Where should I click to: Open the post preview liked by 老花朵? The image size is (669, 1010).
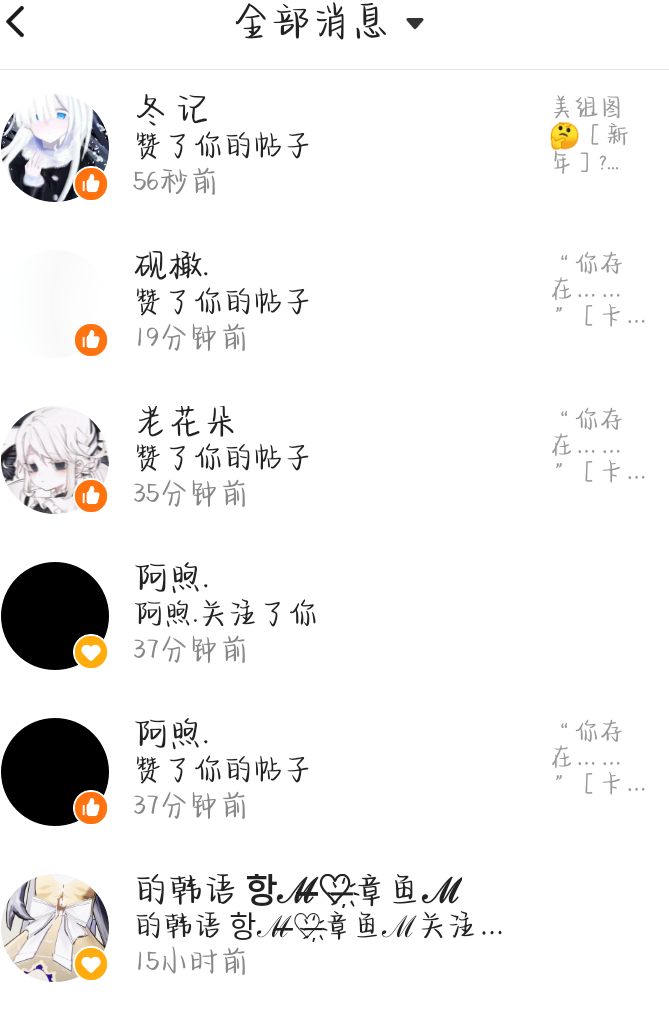(598, 446)
